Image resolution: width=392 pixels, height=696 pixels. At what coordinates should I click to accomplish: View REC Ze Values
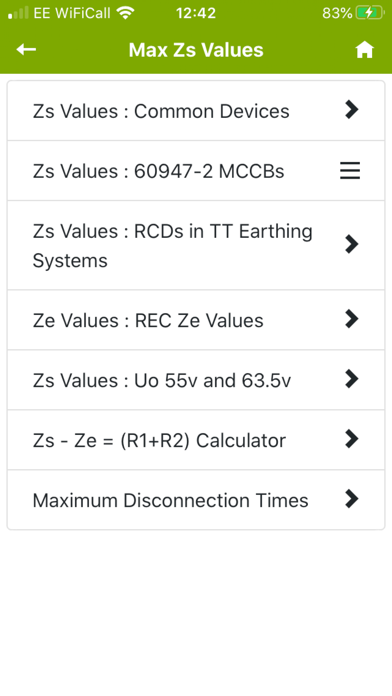pyautogui.click(x=196, y=320)
